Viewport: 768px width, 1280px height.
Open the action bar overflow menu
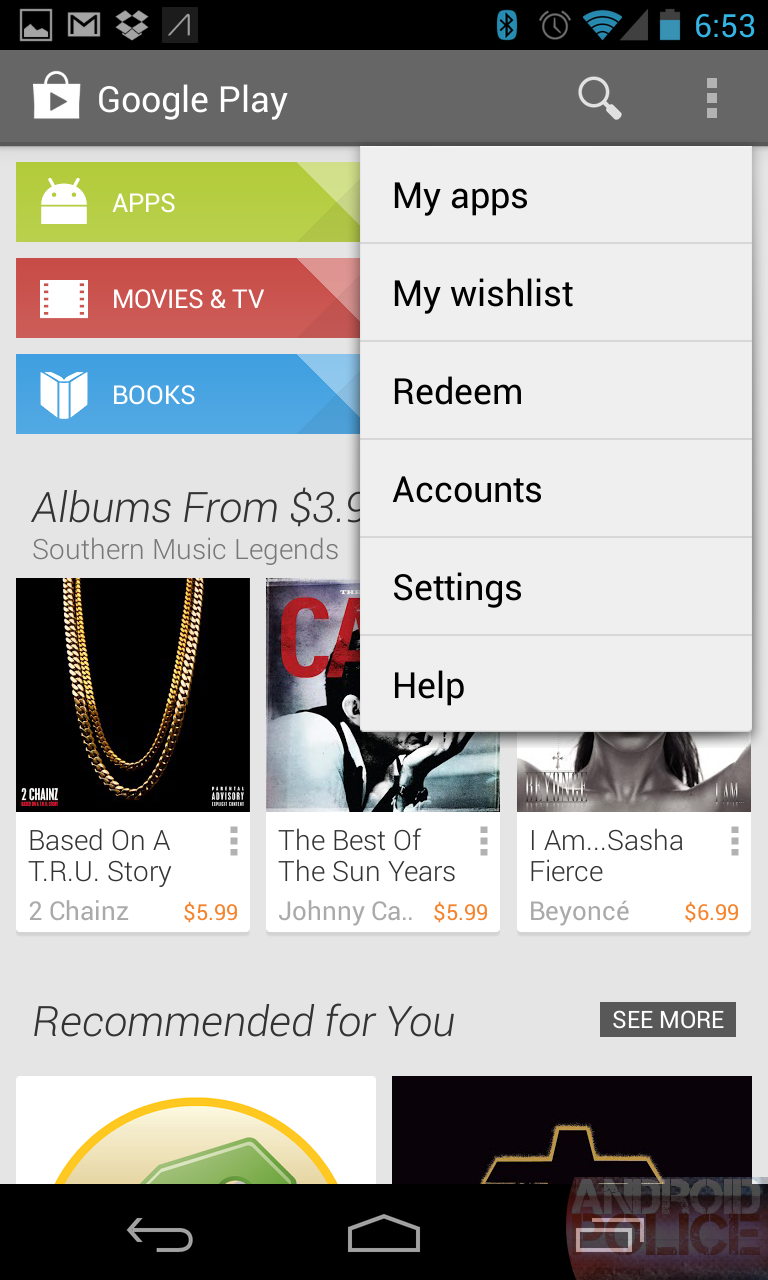[711, 97]
